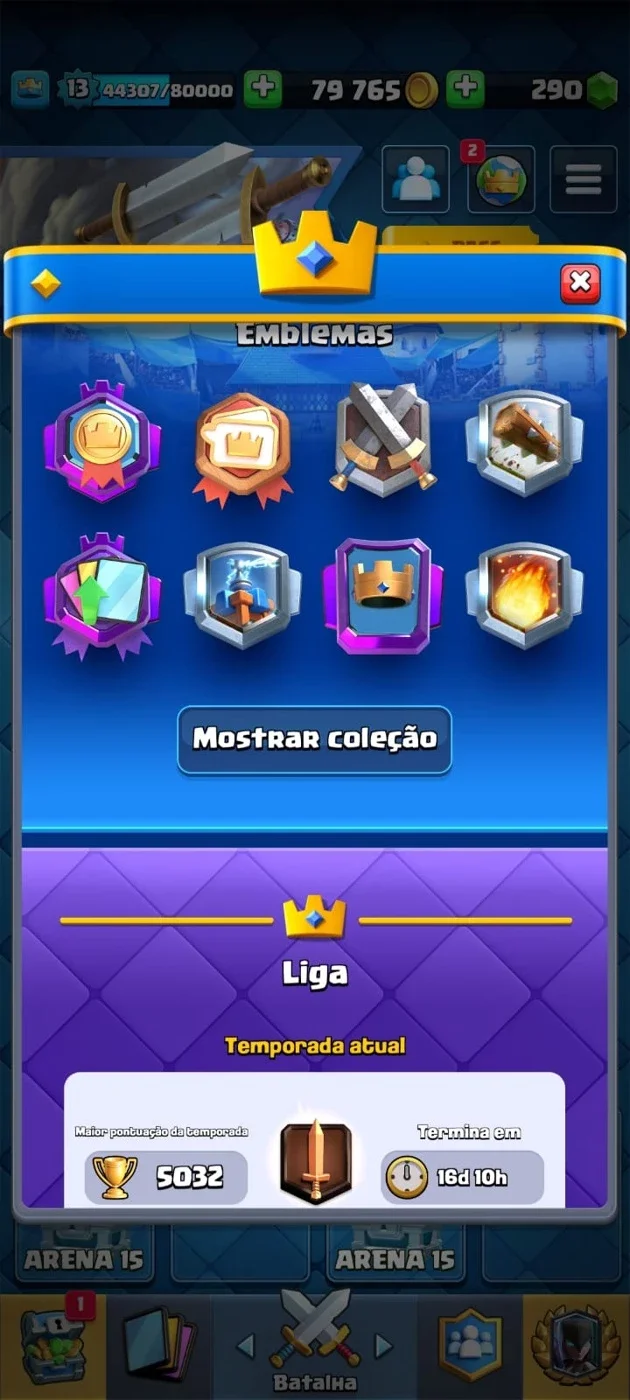Screen dimensions: 630x1400
Task: Tap the bronze sword league emblem
Action: [x=315, y=1163]
